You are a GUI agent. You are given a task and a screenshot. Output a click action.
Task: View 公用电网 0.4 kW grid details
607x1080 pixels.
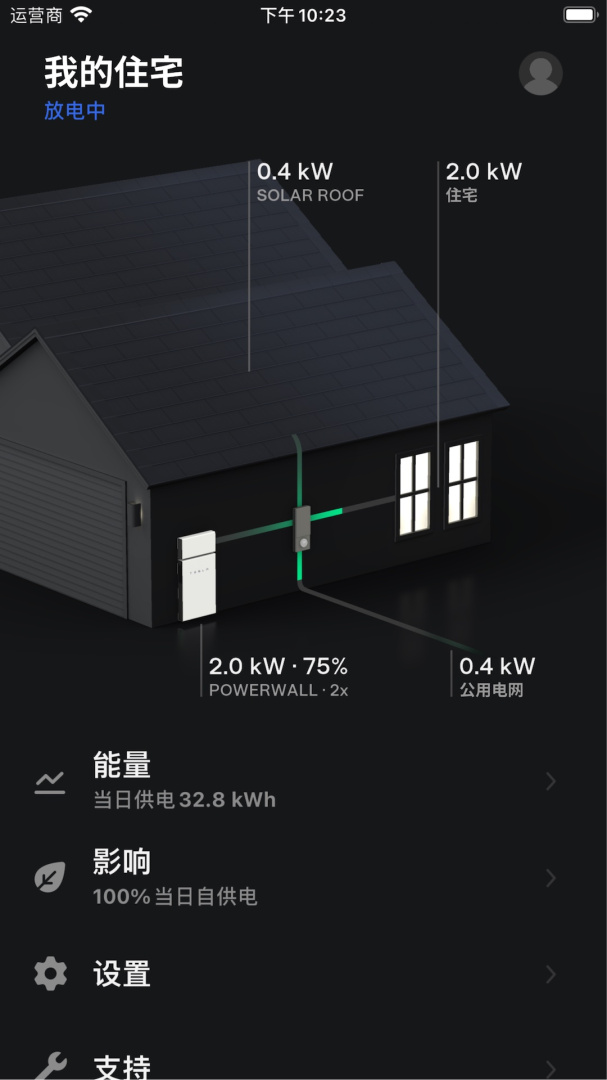click(497, 676)
